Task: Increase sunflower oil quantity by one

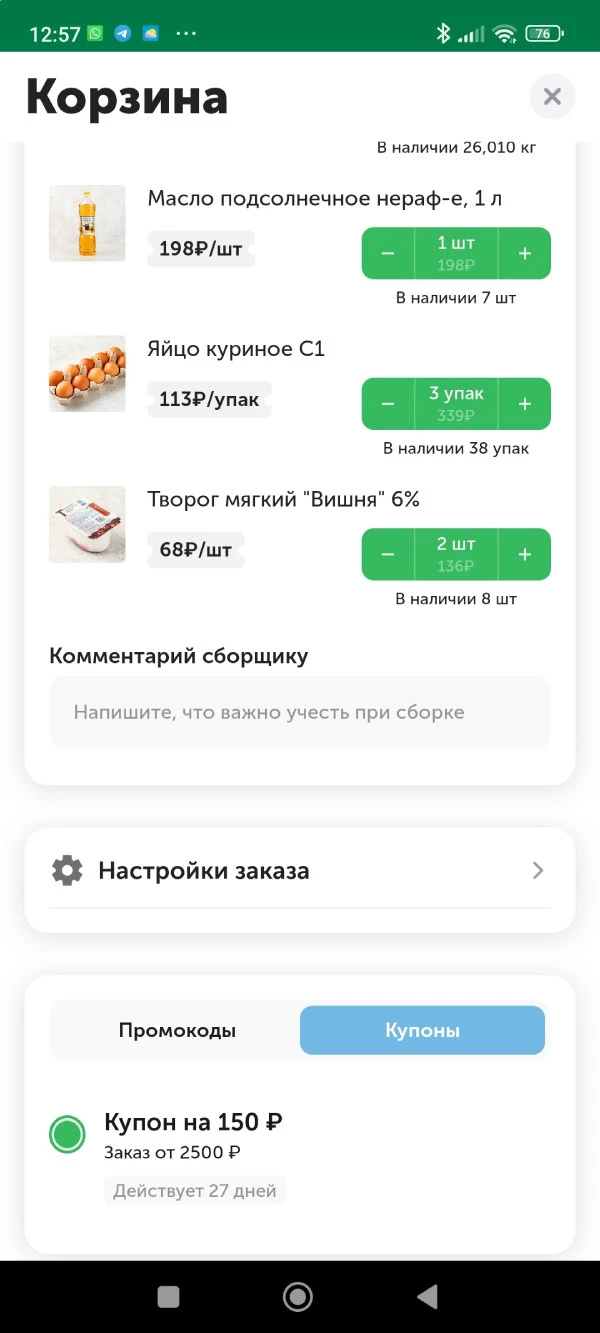Action: [525, 254]
